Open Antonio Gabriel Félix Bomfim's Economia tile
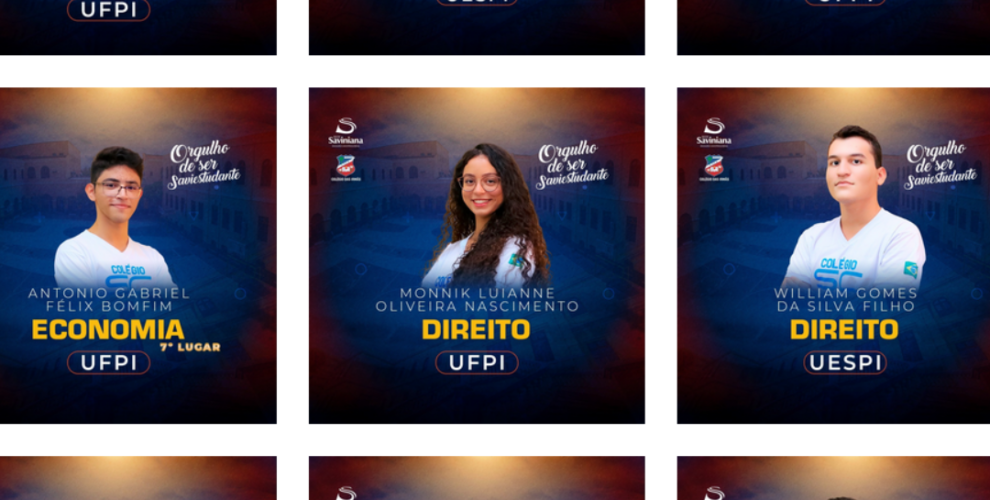Screen dimensions: 990x500 (138, 256)
